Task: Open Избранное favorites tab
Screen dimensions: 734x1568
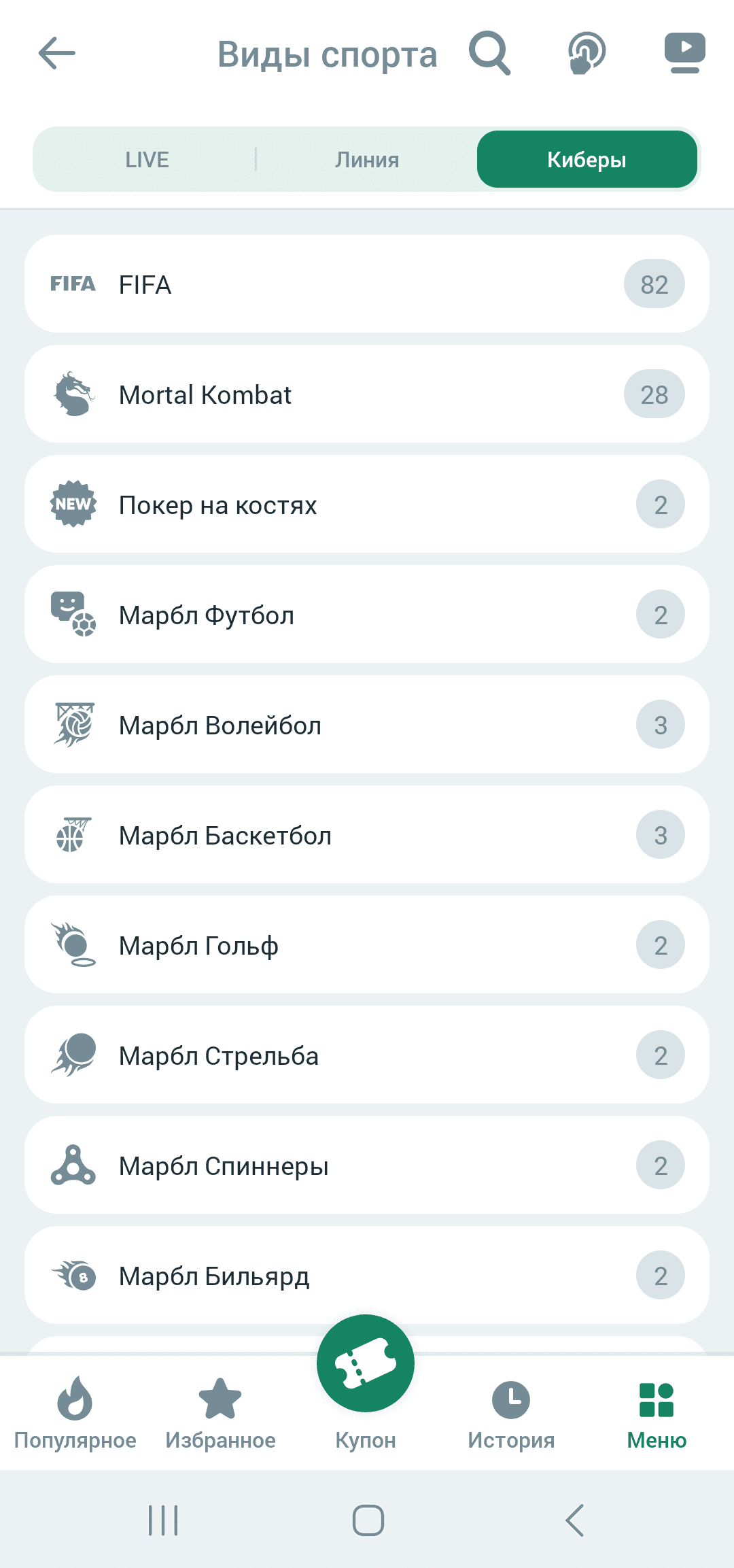Action: [220, 1412]
